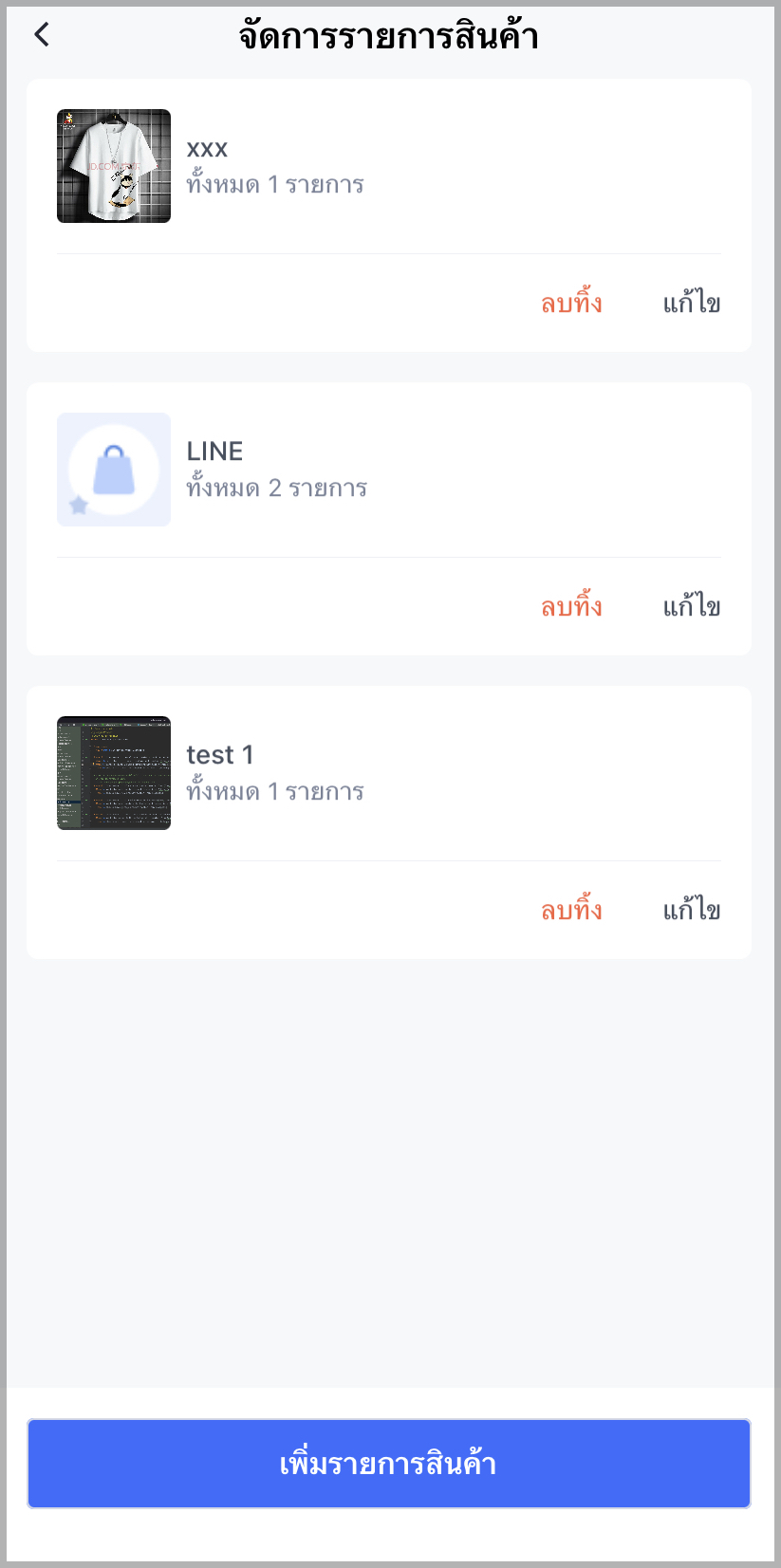Image resolution: width=781 pixels, height=1568 pixels.
Task: Click ลบทิ้ง for the xxx category
Action: pos(569,302)
